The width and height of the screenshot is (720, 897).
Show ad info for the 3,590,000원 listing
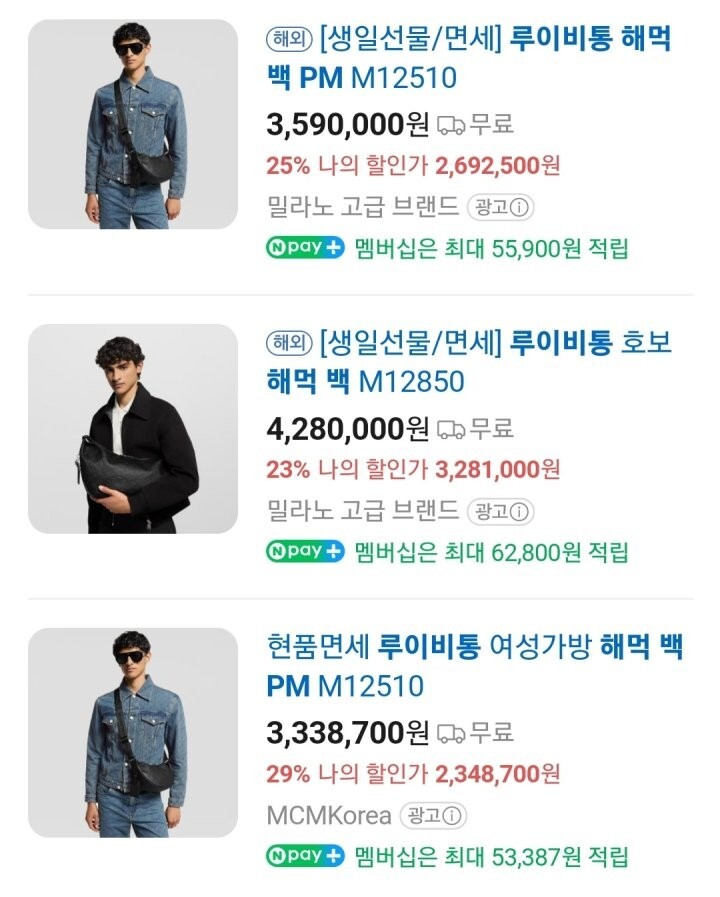coord(500,207)
